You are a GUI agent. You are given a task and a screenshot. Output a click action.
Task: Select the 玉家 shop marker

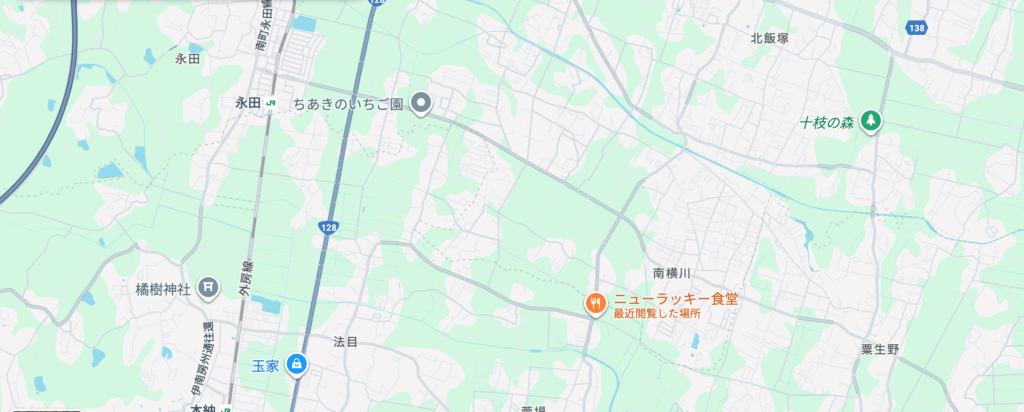click(x=296, y=364)
